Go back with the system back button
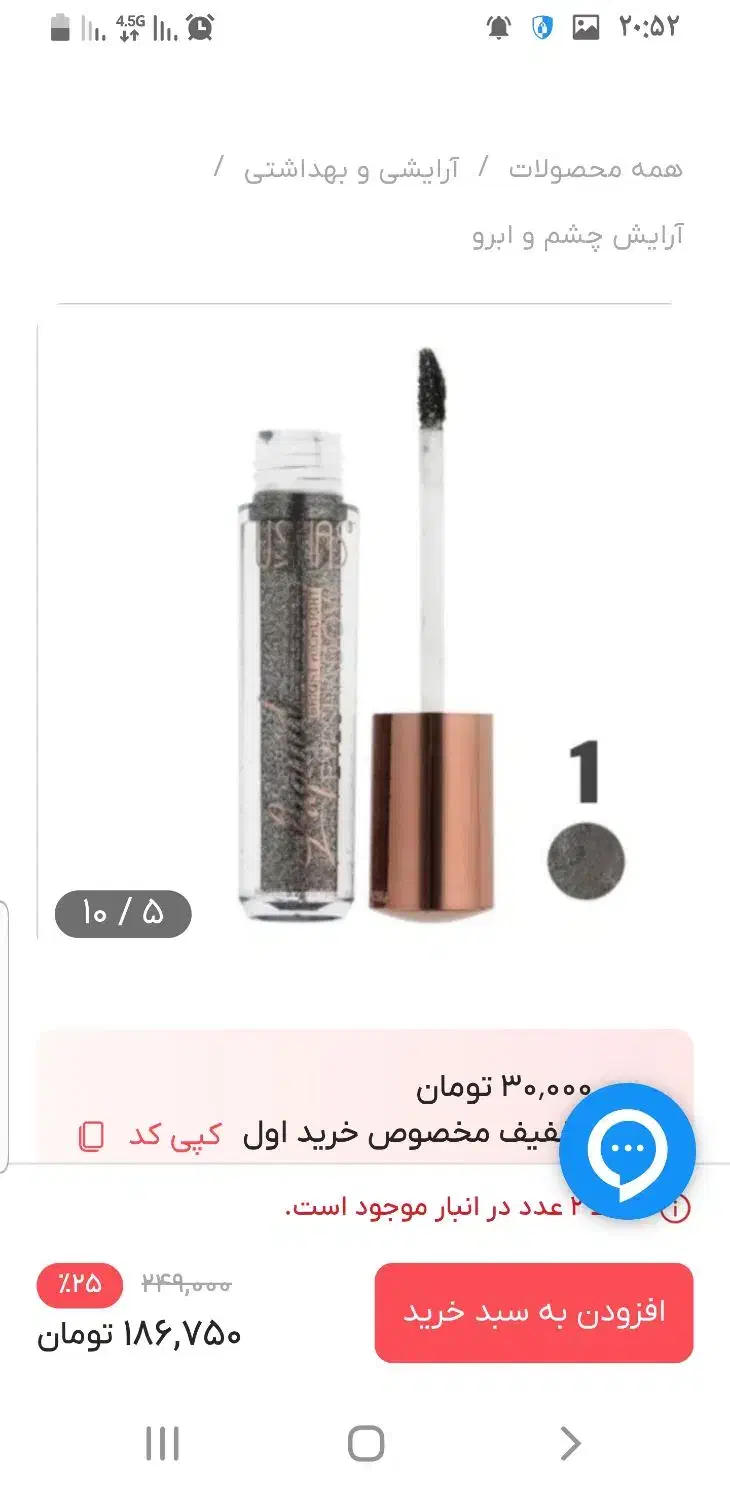Viewport: 730px width, 1500px height. (569, 1444)
